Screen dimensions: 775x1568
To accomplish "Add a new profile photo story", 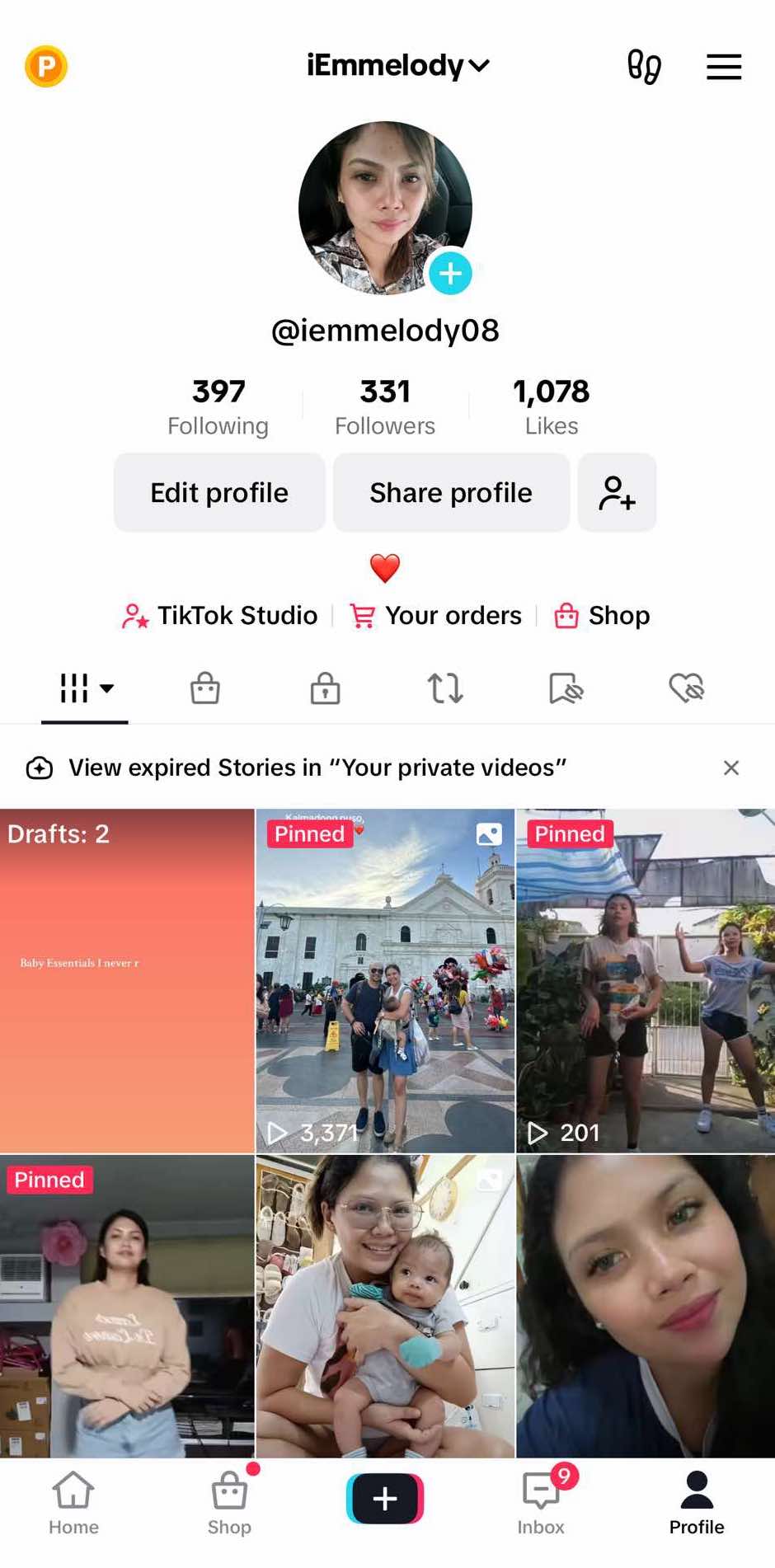I will click(x=450, y=273).
